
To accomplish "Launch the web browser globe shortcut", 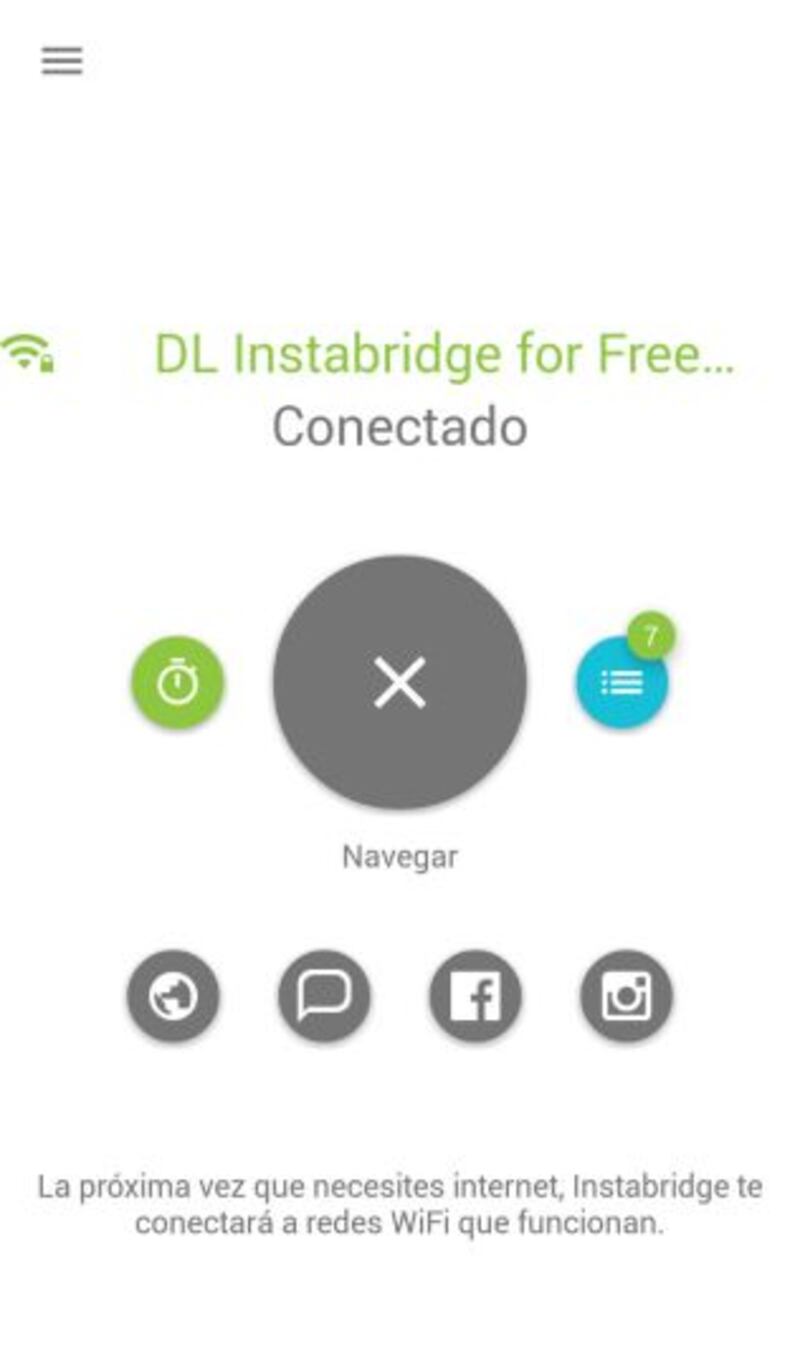I will coord(173,996).
